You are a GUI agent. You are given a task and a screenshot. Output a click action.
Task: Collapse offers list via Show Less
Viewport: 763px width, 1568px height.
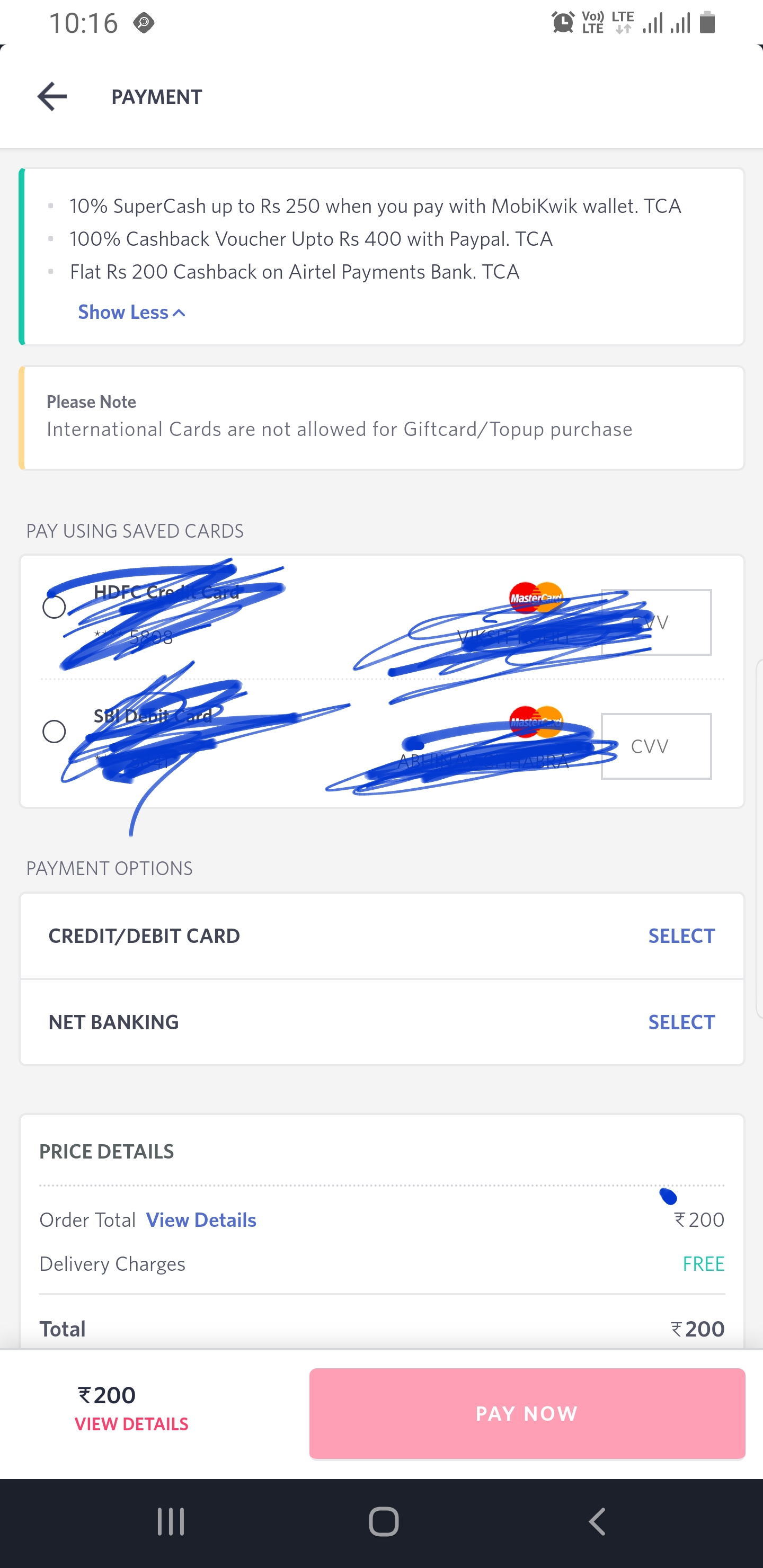[131, 311]
